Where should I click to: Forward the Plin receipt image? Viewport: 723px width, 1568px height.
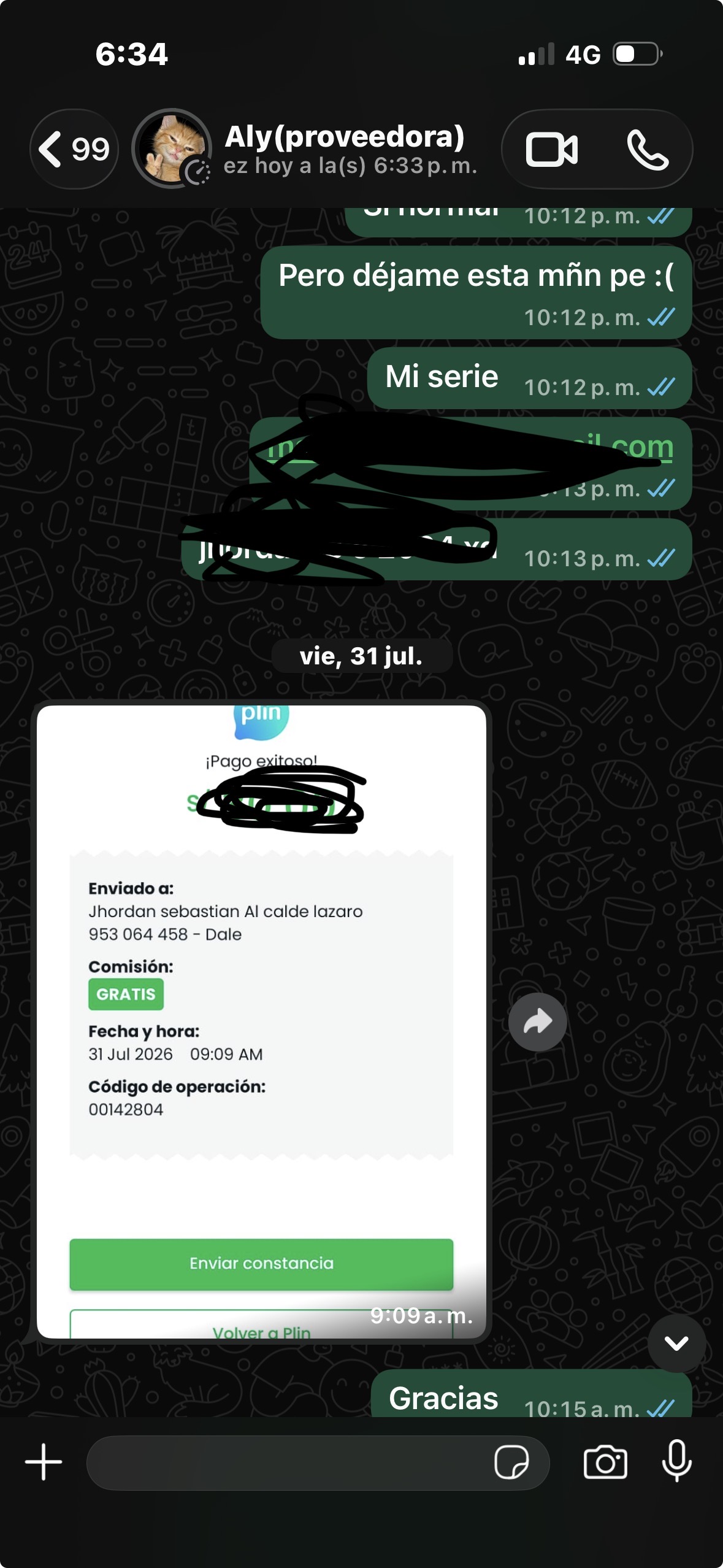537,1022
